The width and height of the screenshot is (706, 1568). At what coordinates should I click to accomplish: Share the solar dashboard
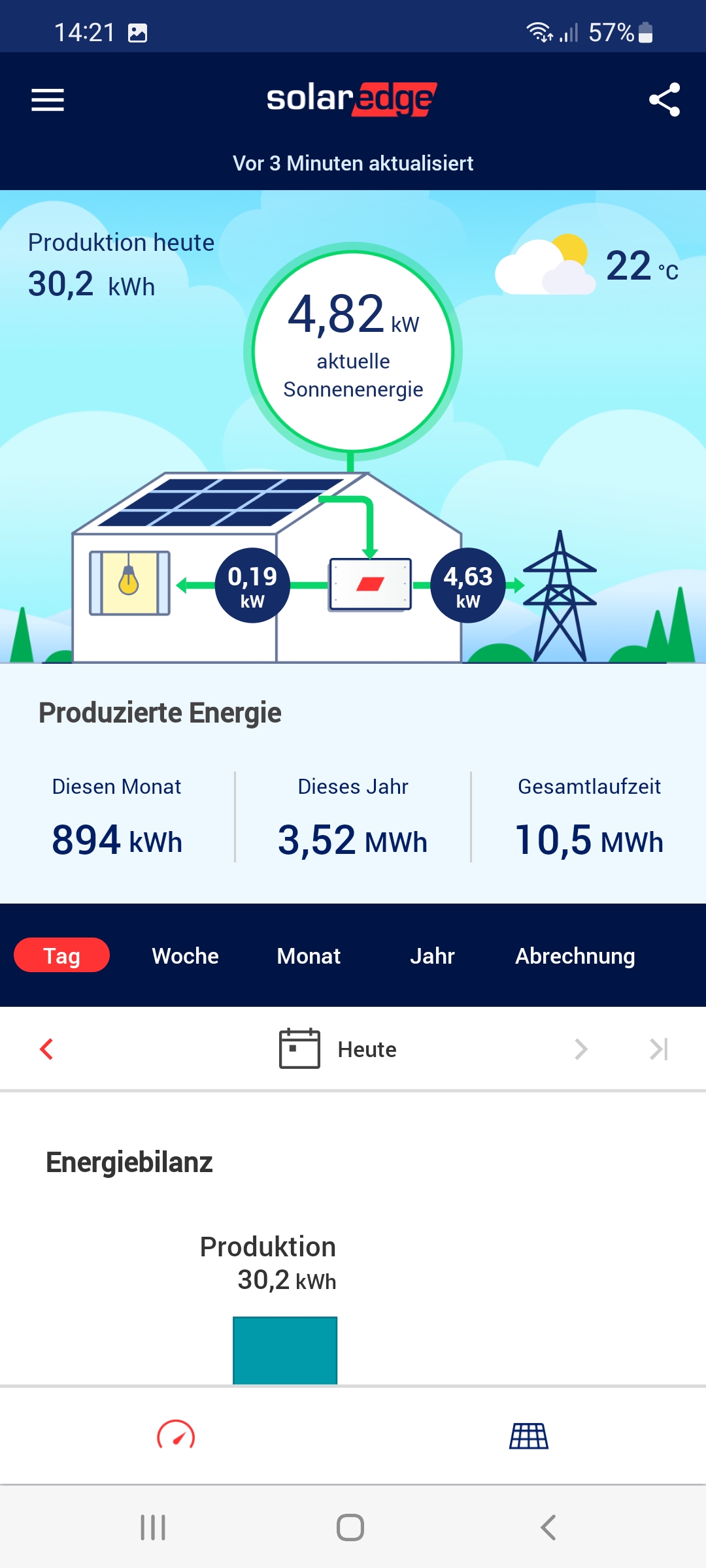tap(664, 100)
